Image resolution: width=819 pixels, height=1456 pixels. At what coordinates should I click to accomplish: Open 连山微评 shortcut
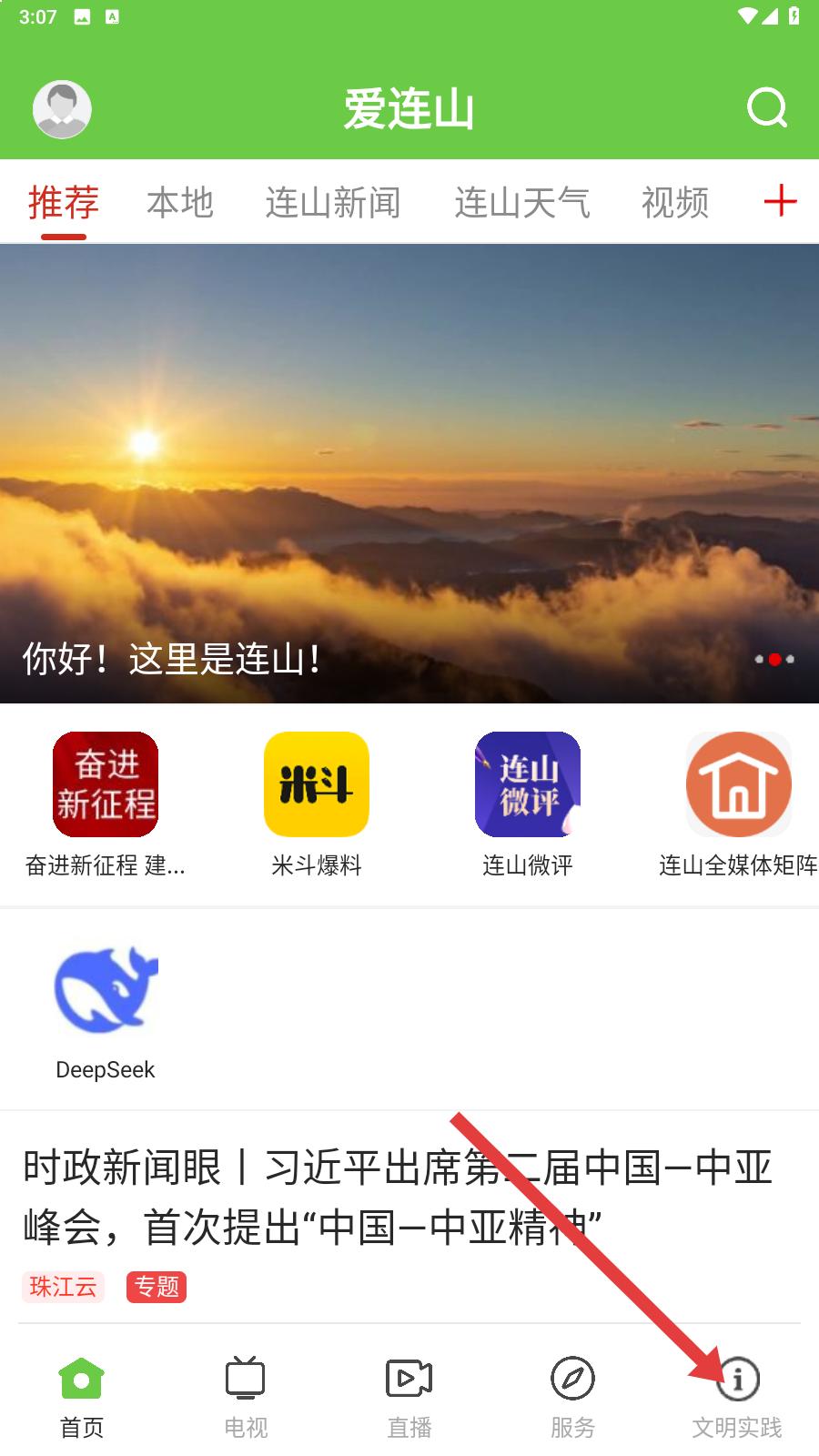coord(528,784)
